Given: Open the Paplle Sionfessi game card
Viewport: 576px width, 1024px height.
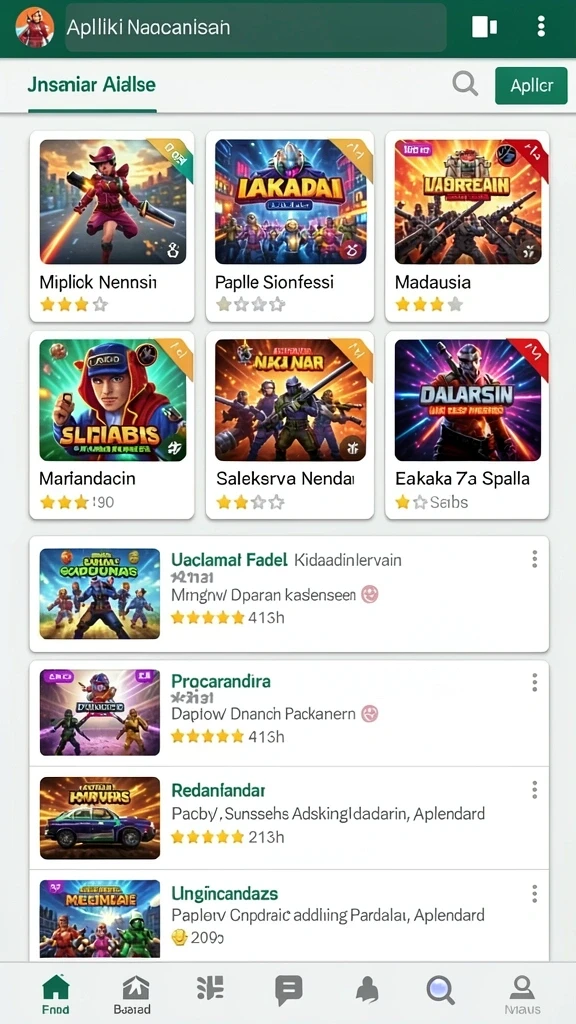Looking at the screenshot, I should point(289,226).
